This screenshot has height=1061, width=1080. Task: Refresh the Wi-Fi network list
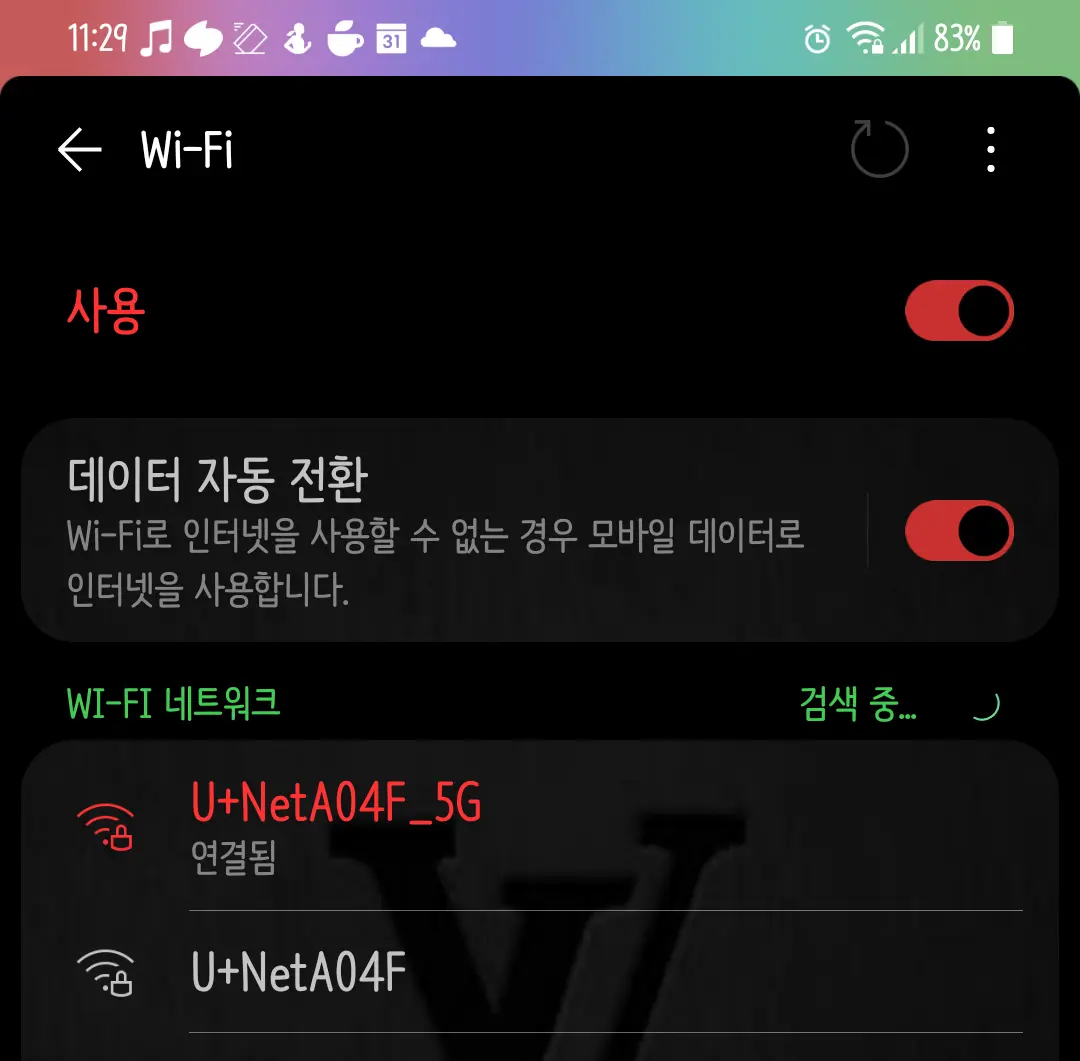coord(879,150)
